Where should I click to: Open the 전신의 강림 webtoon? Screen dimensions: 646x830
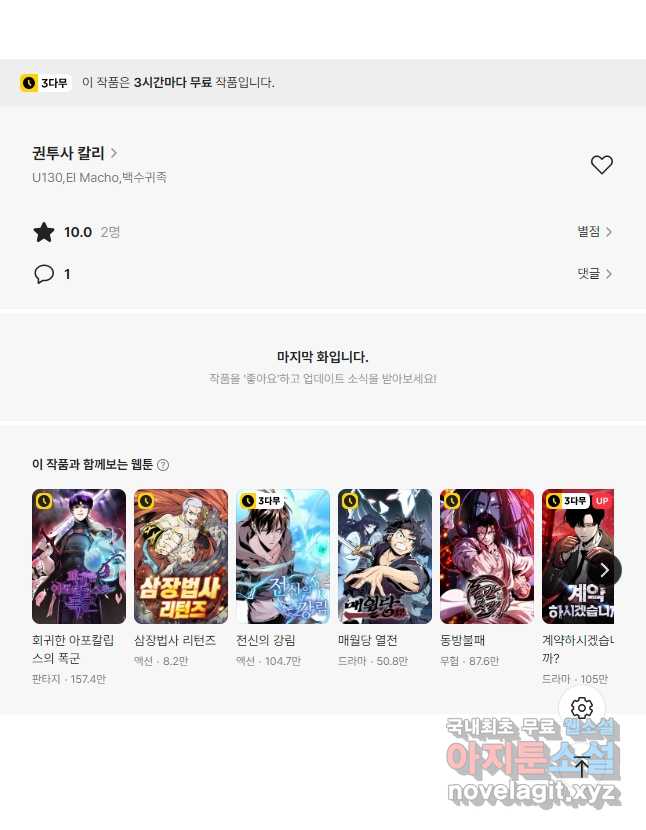pos(283,557)
